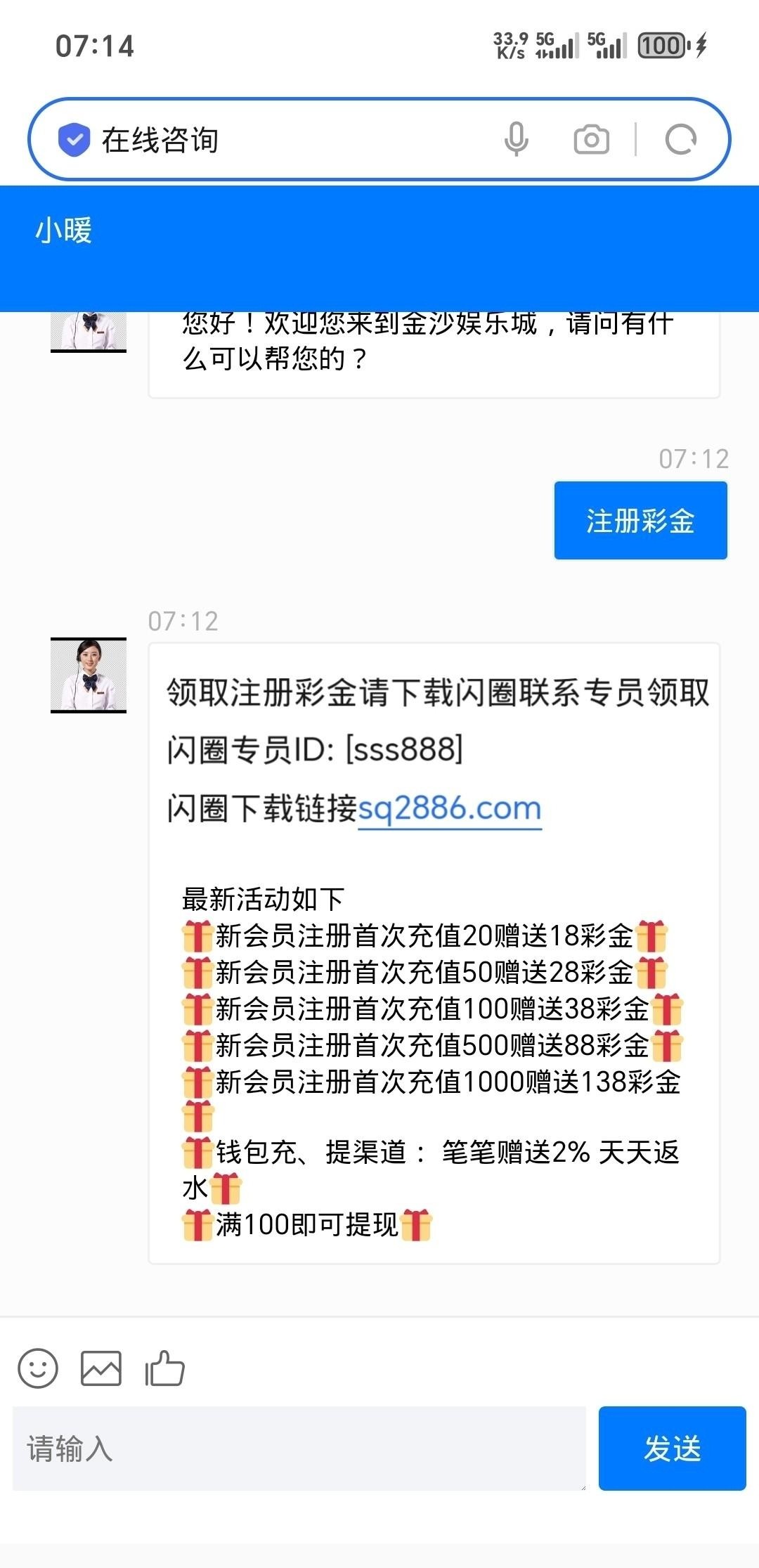Rate the service with the thumbs-up icon
The height and width of the screenshot is (1568, 759).
[x=164, y=1368]
